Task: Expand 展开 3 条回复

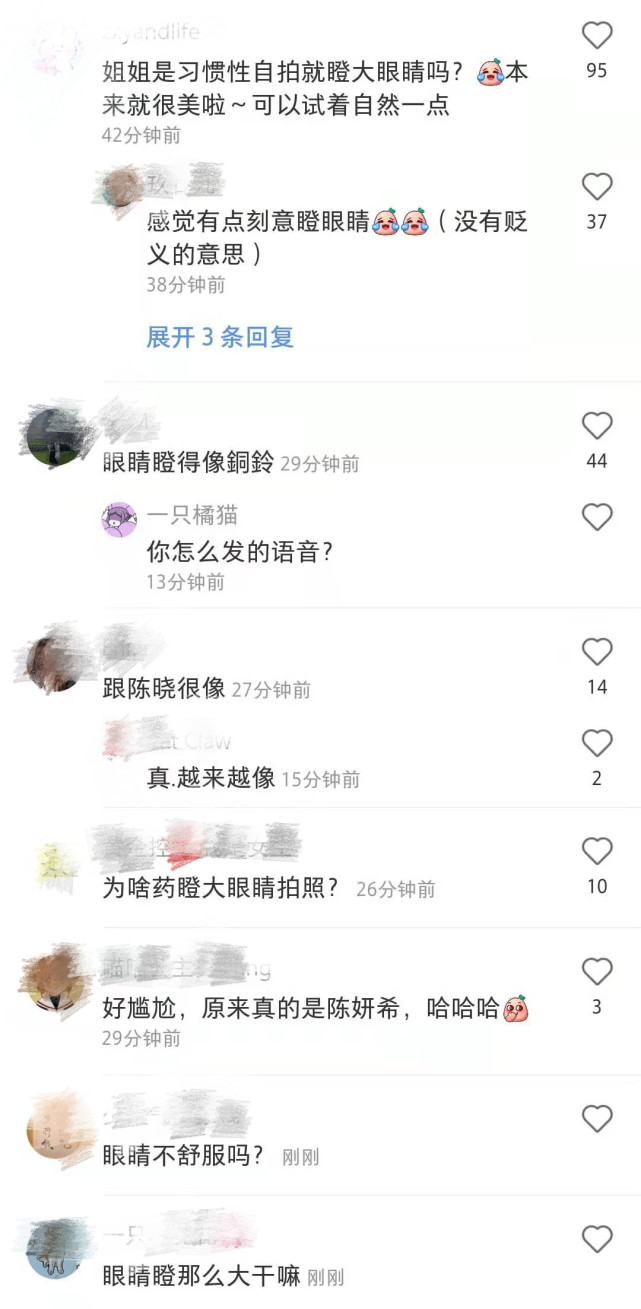Action: click(x=220, y=337)
